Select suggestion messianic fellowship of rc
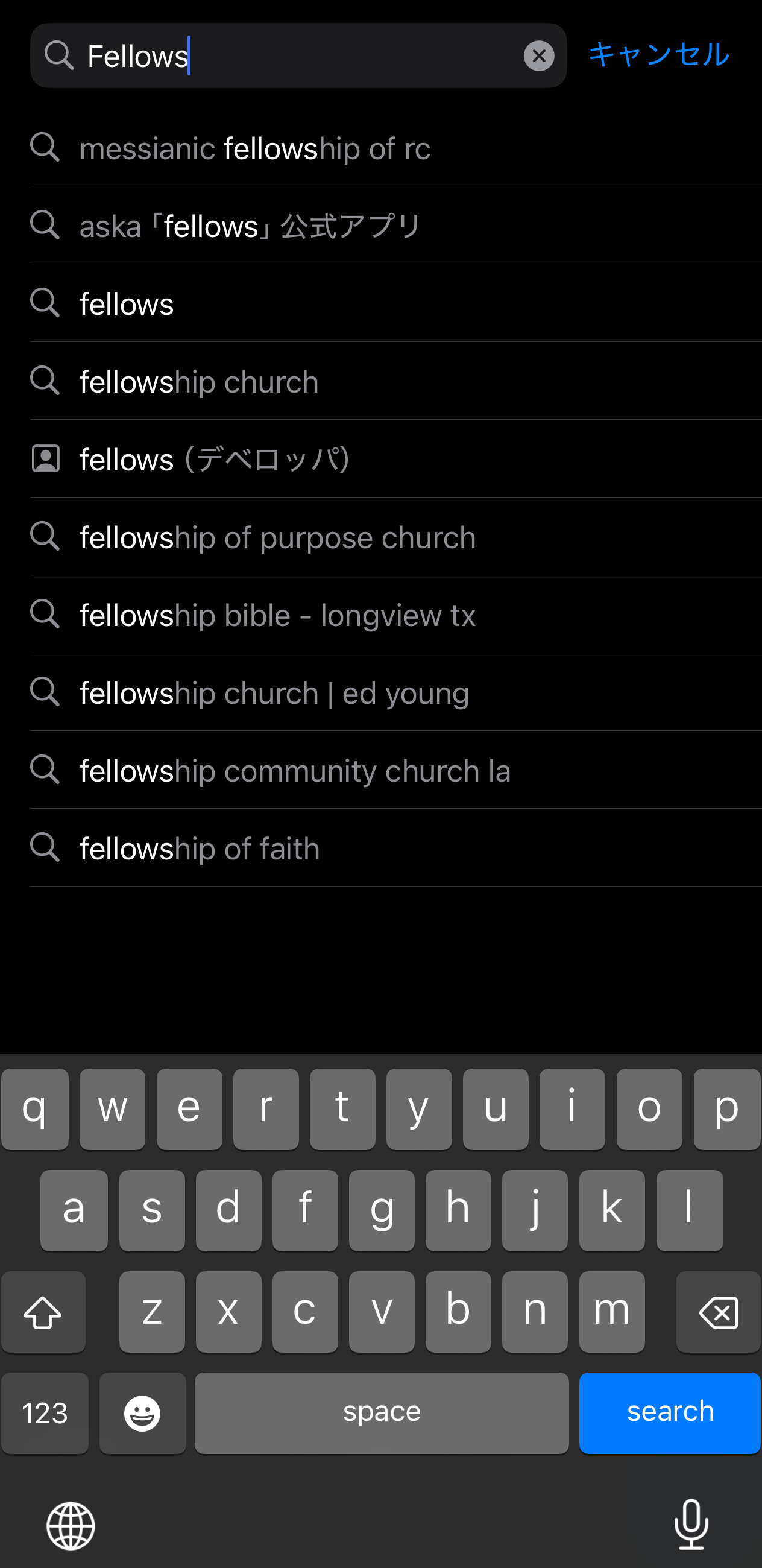 (x=395, y=148)
